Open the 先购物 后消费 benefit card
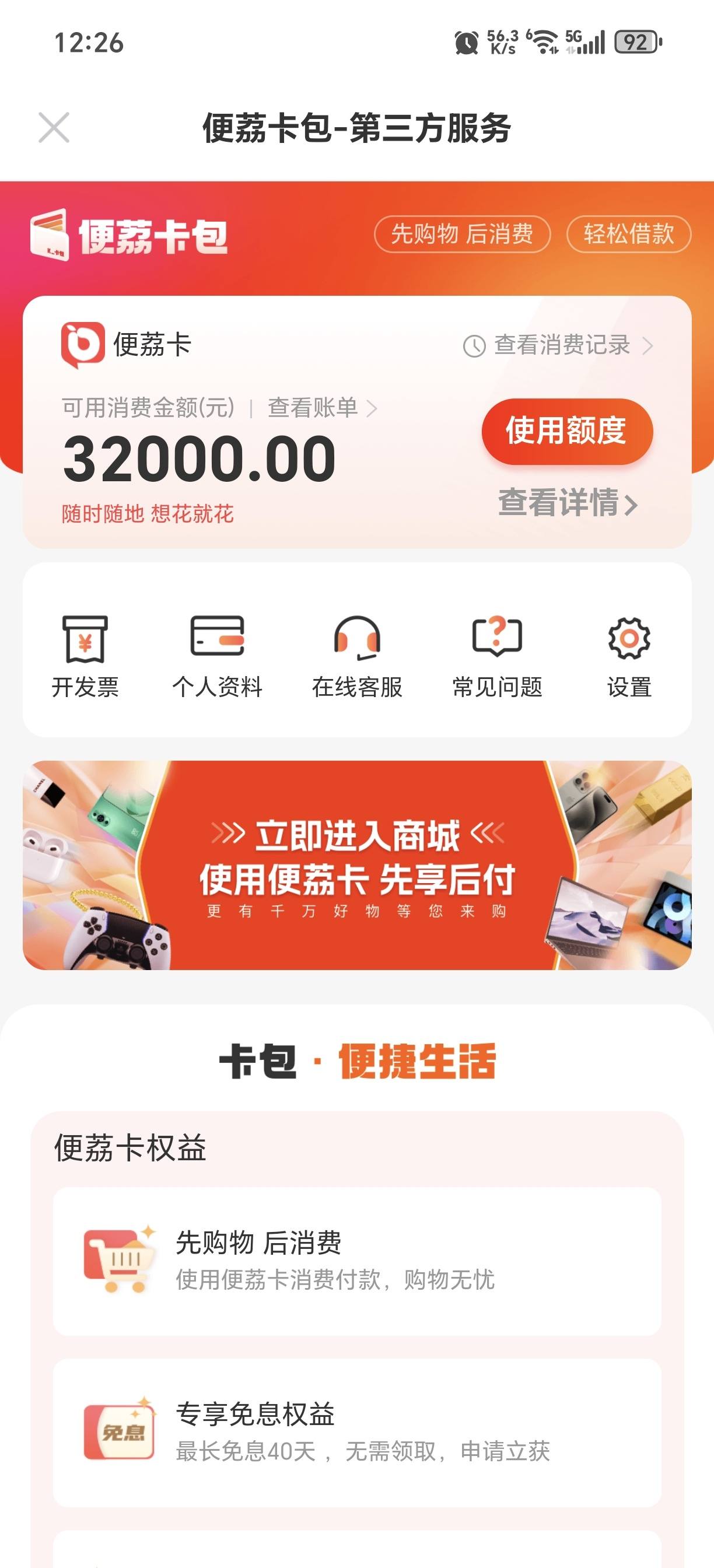Screen dimensions: 714x1568 (356, 1261)
